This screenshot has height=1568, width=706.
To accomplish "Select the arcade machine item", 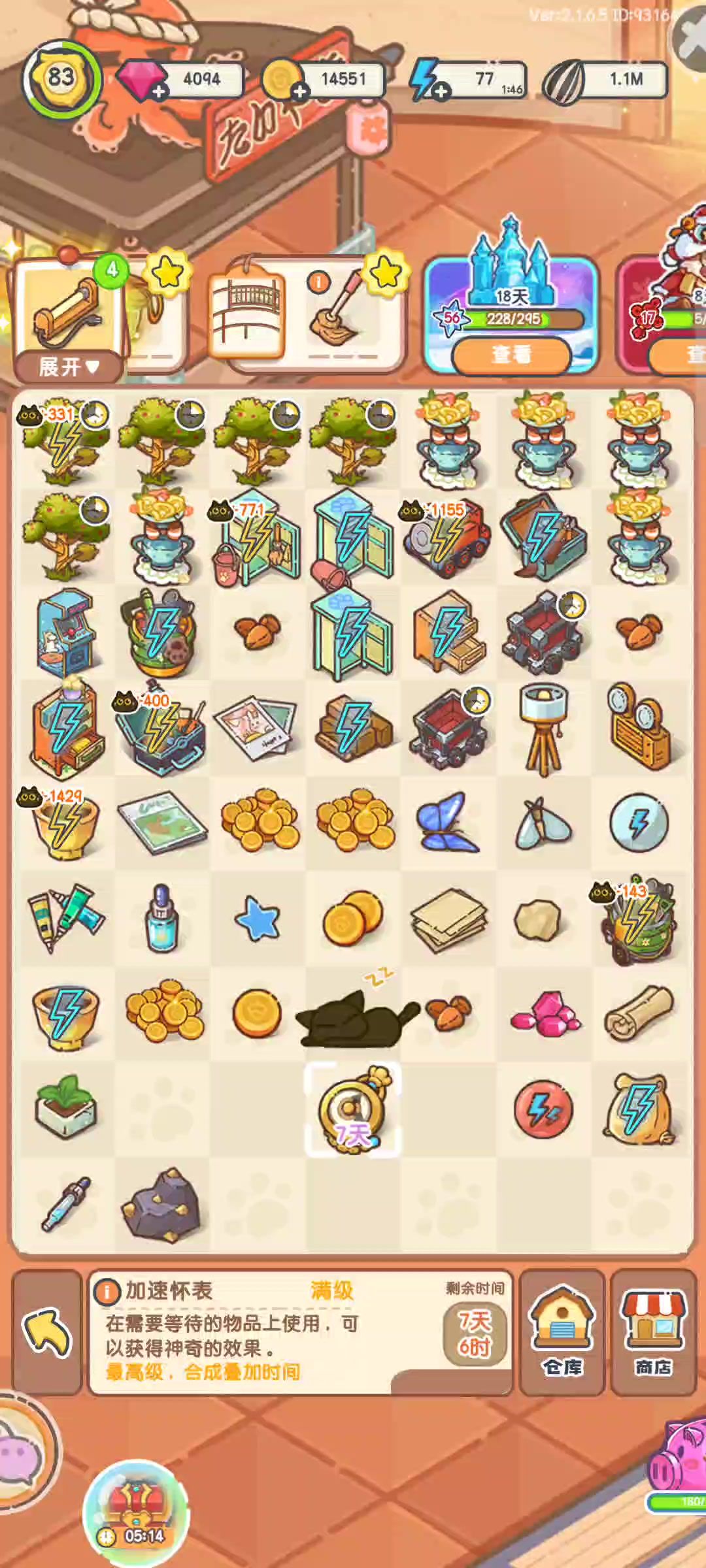I will (65, 631).
